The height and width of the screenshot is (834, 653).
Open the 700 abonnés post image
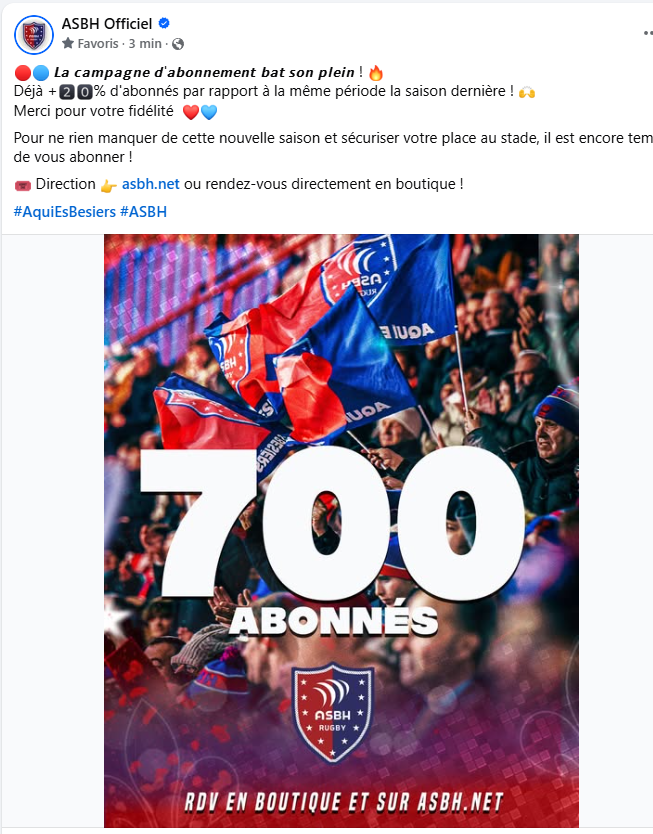(341, 530)
